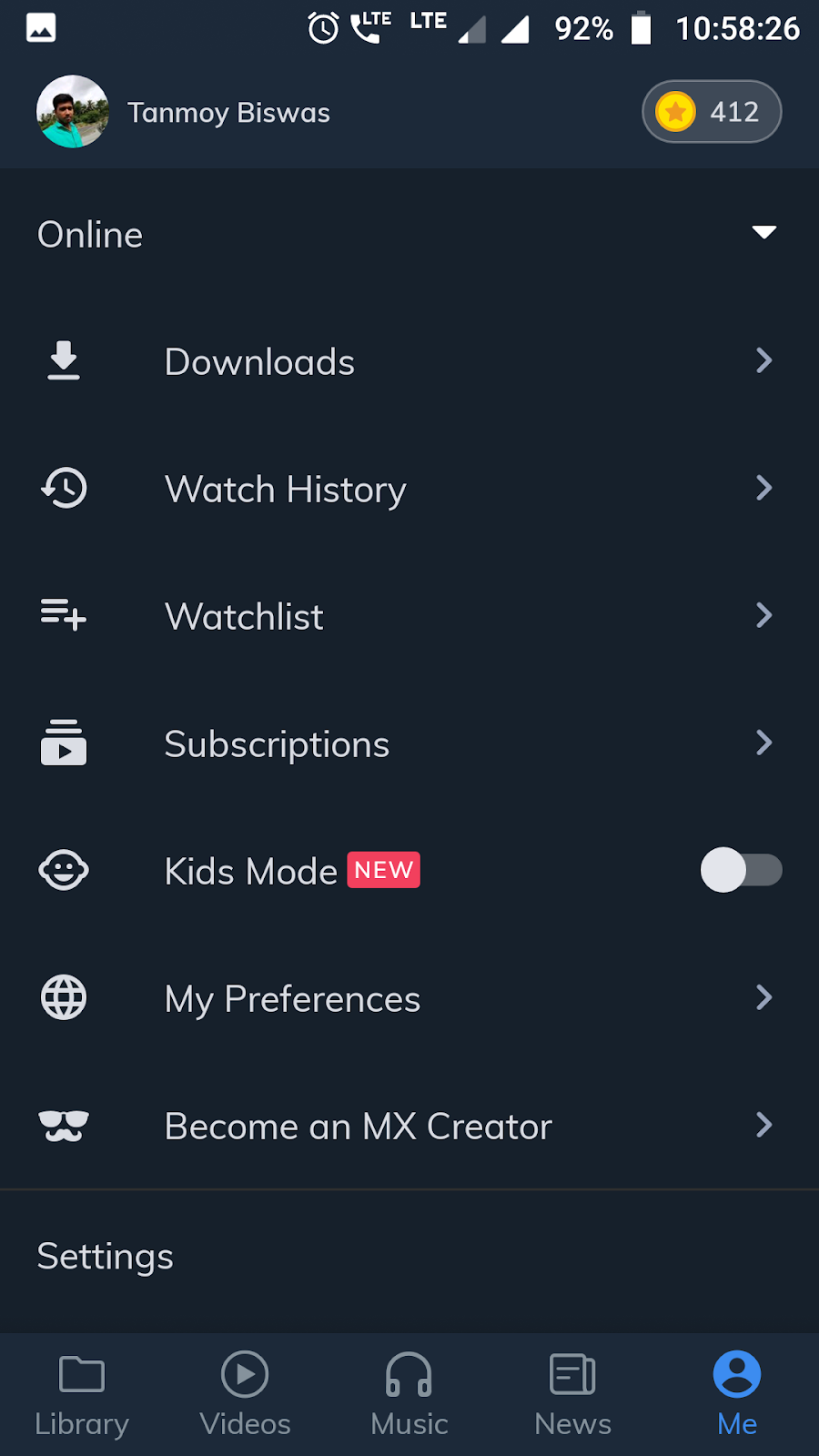This screenshot has height=1456, width=819.
Task: Switch to the Videos tab
Action: click(x=245, y=1394)
